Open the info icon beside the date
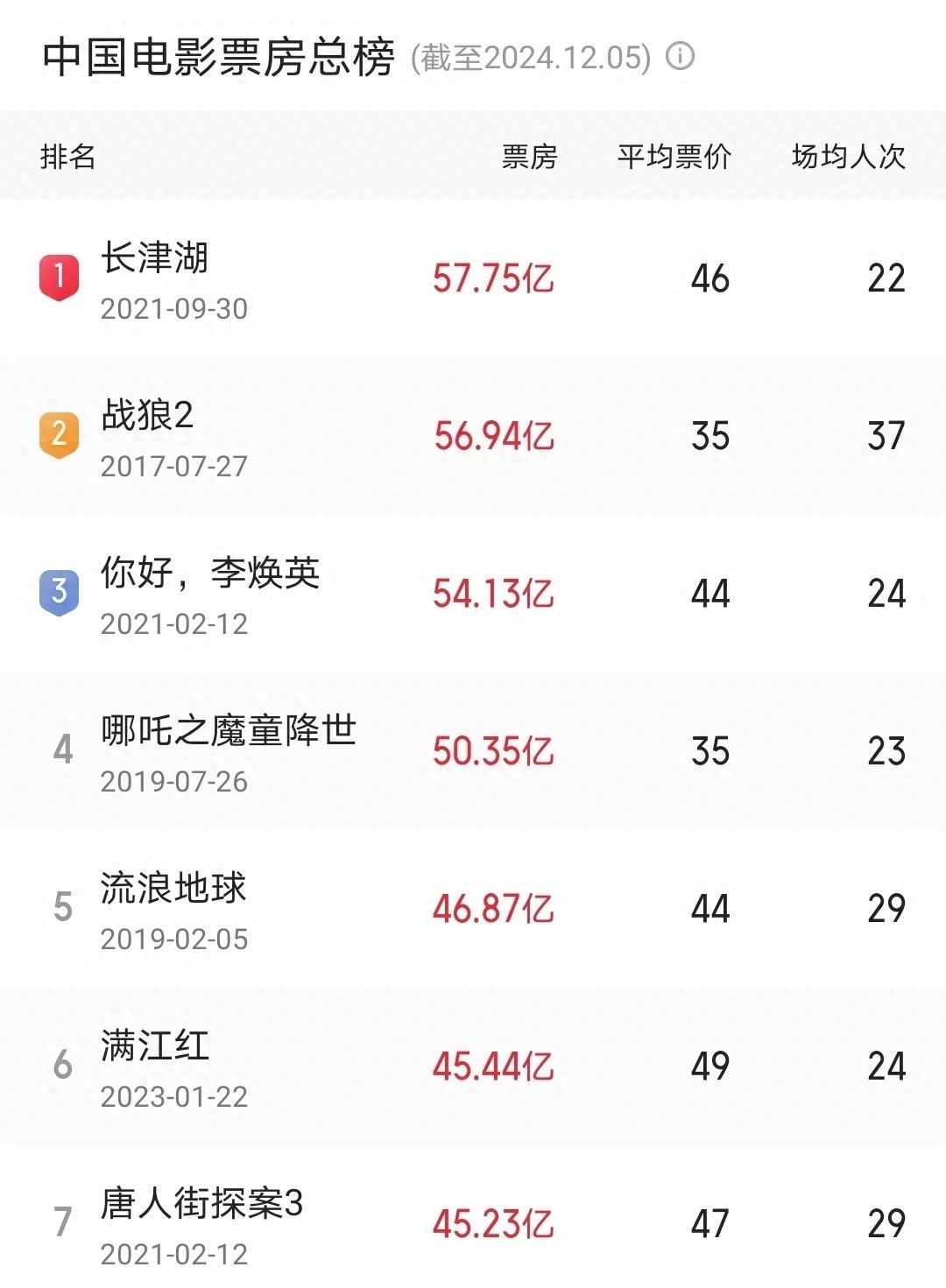946x1288 pixels. (680, 57)
